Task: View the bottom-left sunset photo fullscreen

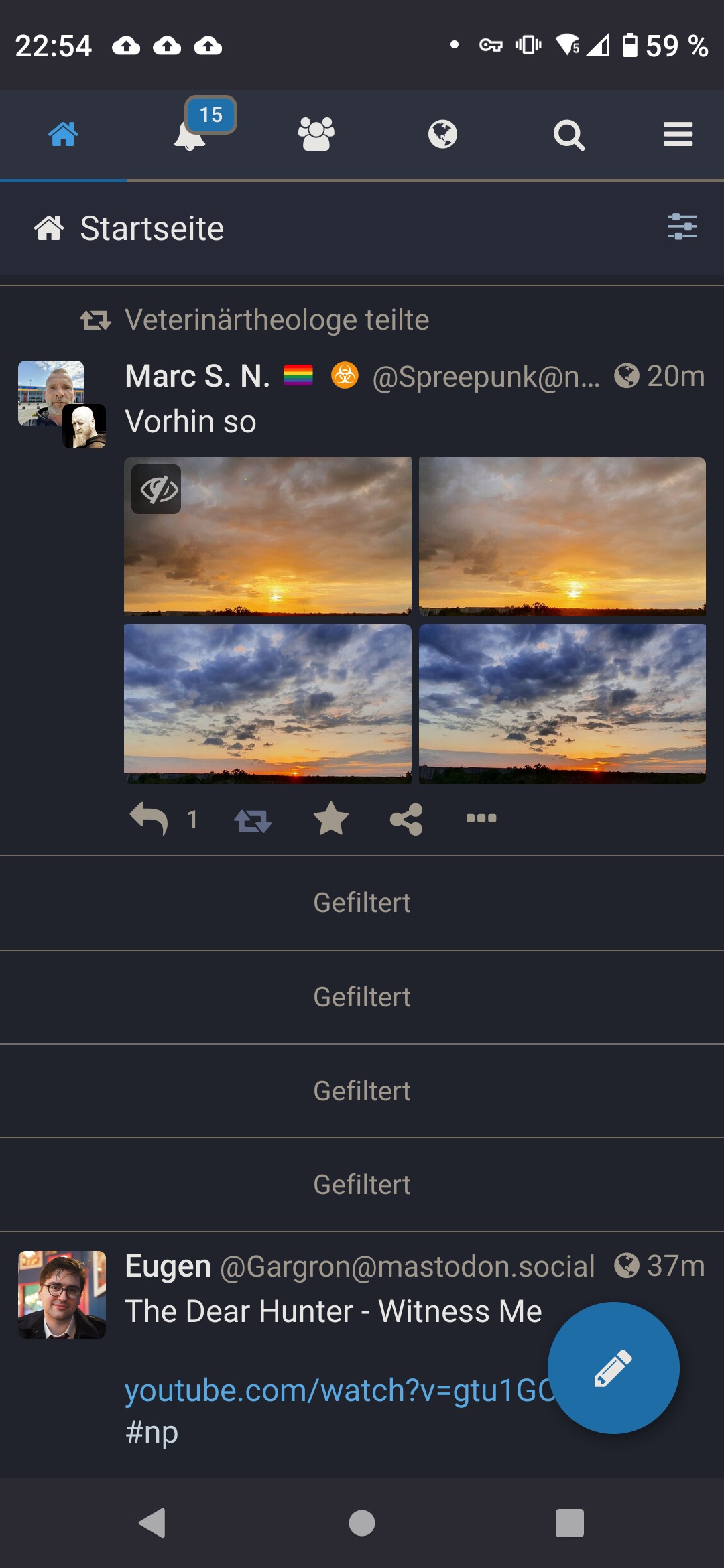Action: 267,704
